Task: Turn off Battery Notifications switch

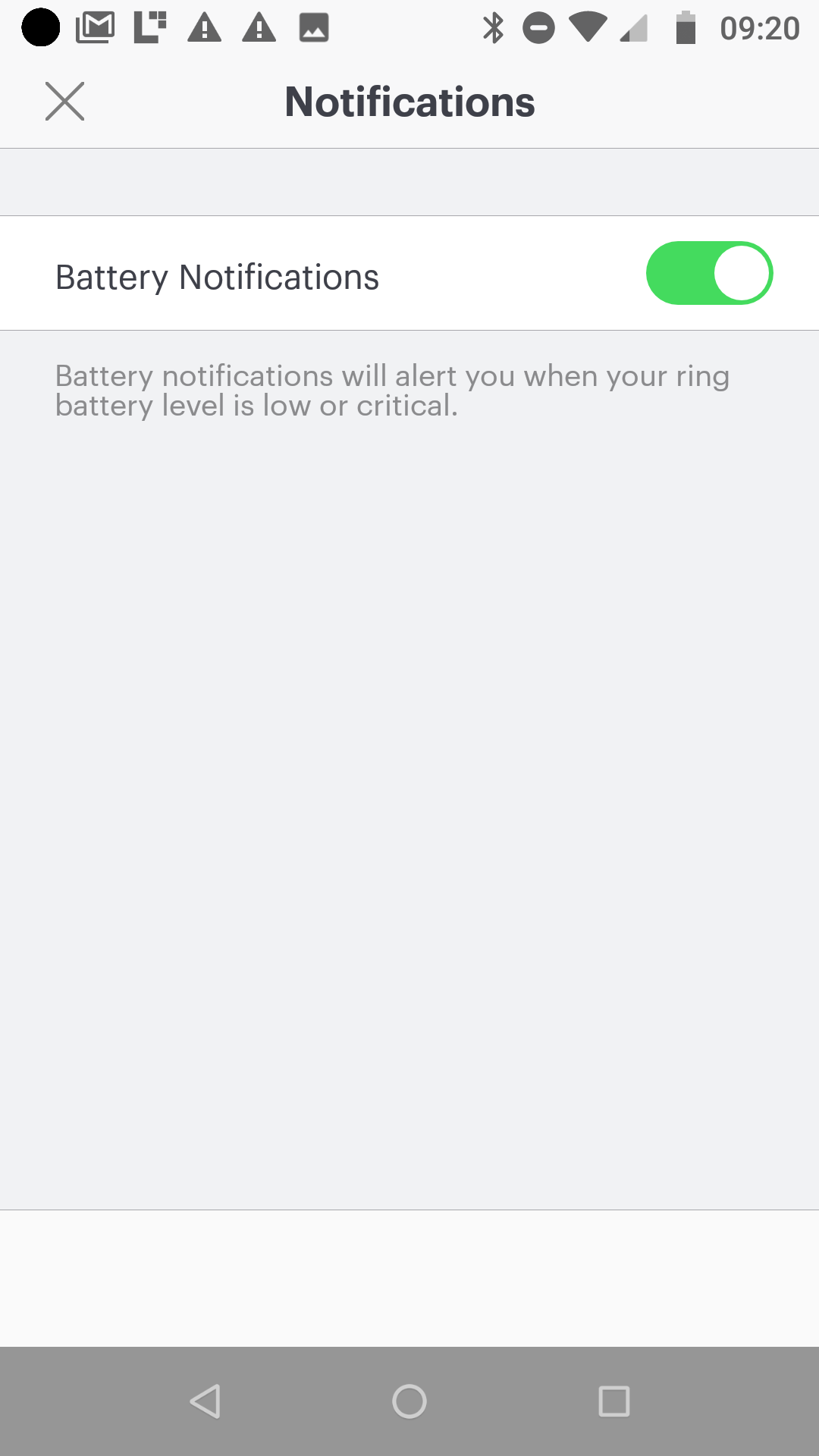Action: (x=709, y=273)
